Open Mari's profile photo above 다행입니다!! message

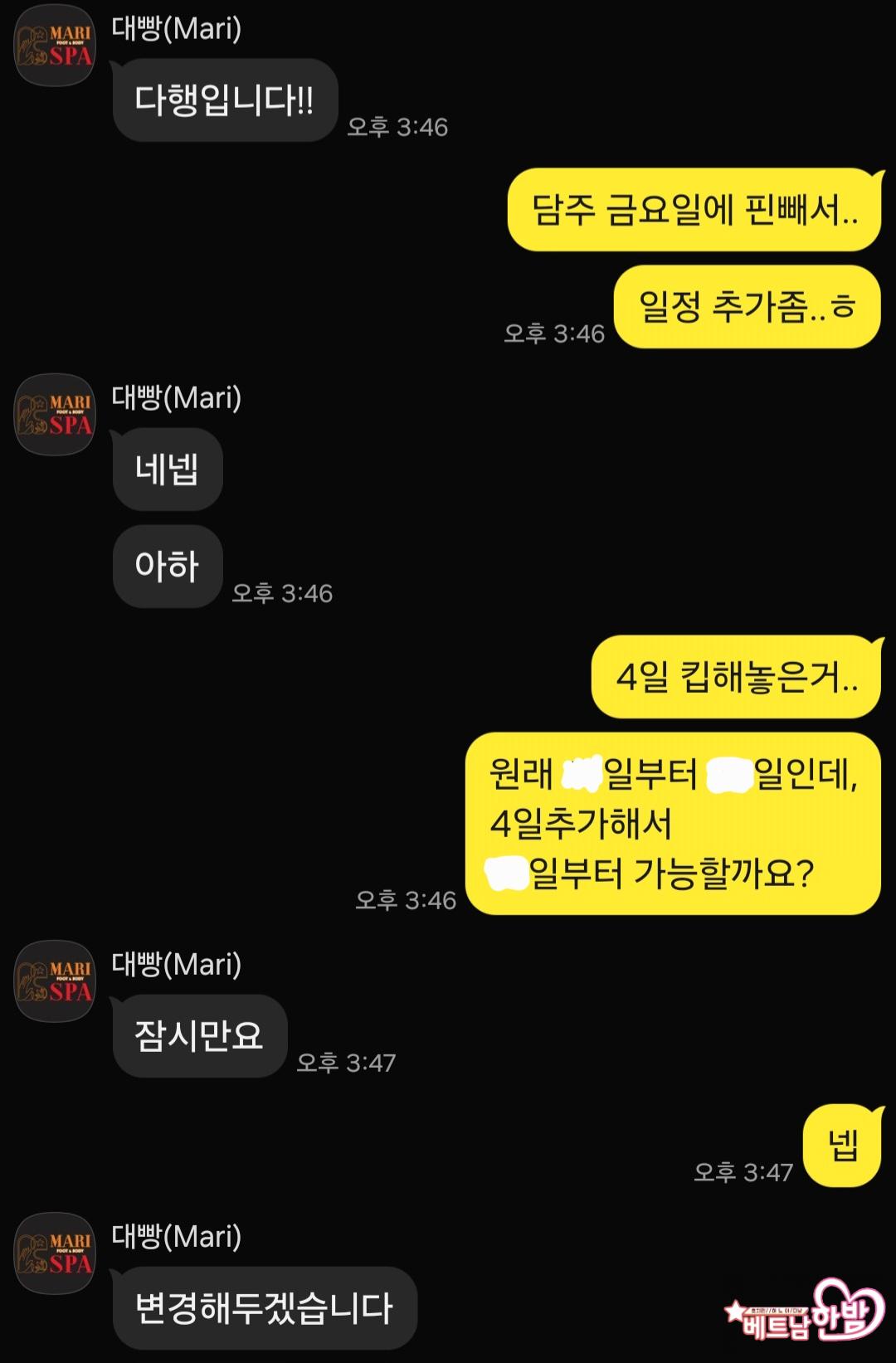pos(55,46)
